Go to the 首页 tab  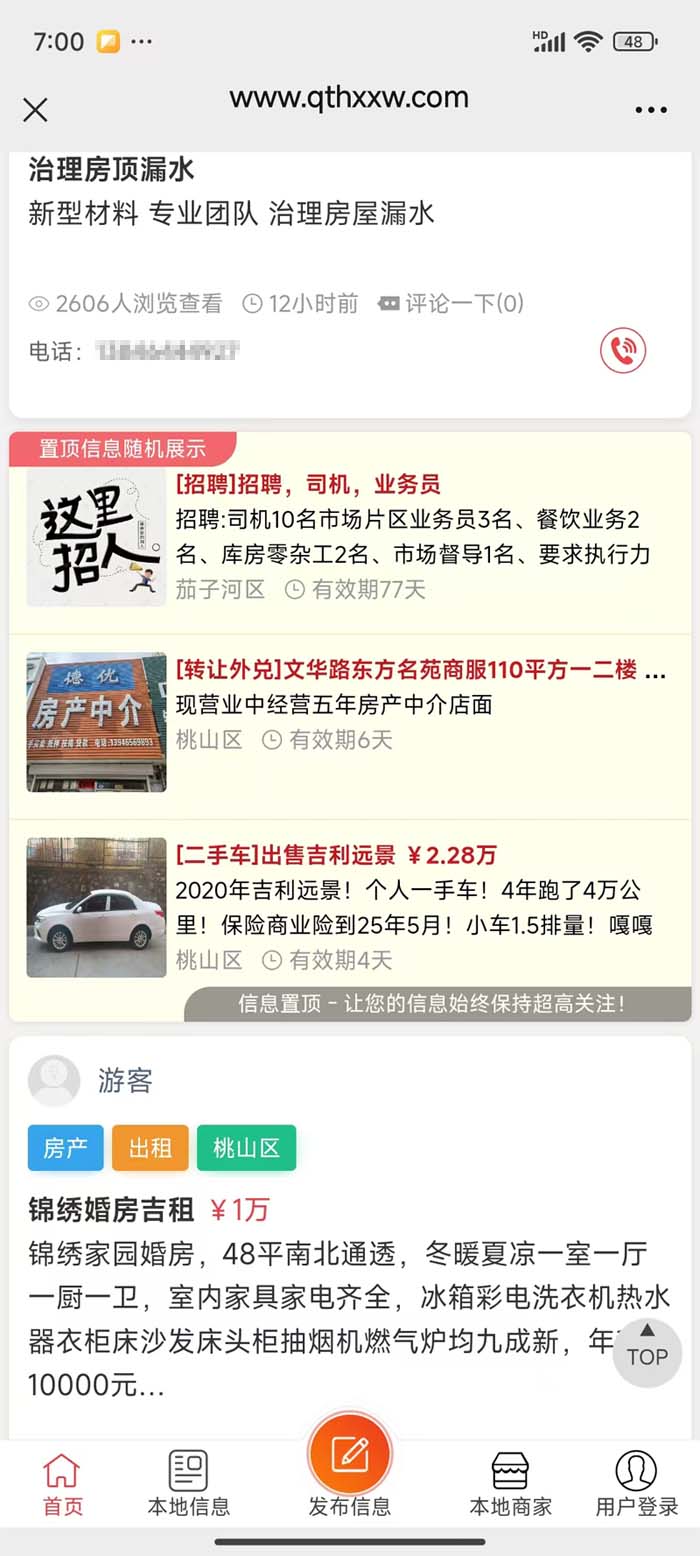click(x=62, y=1484)
